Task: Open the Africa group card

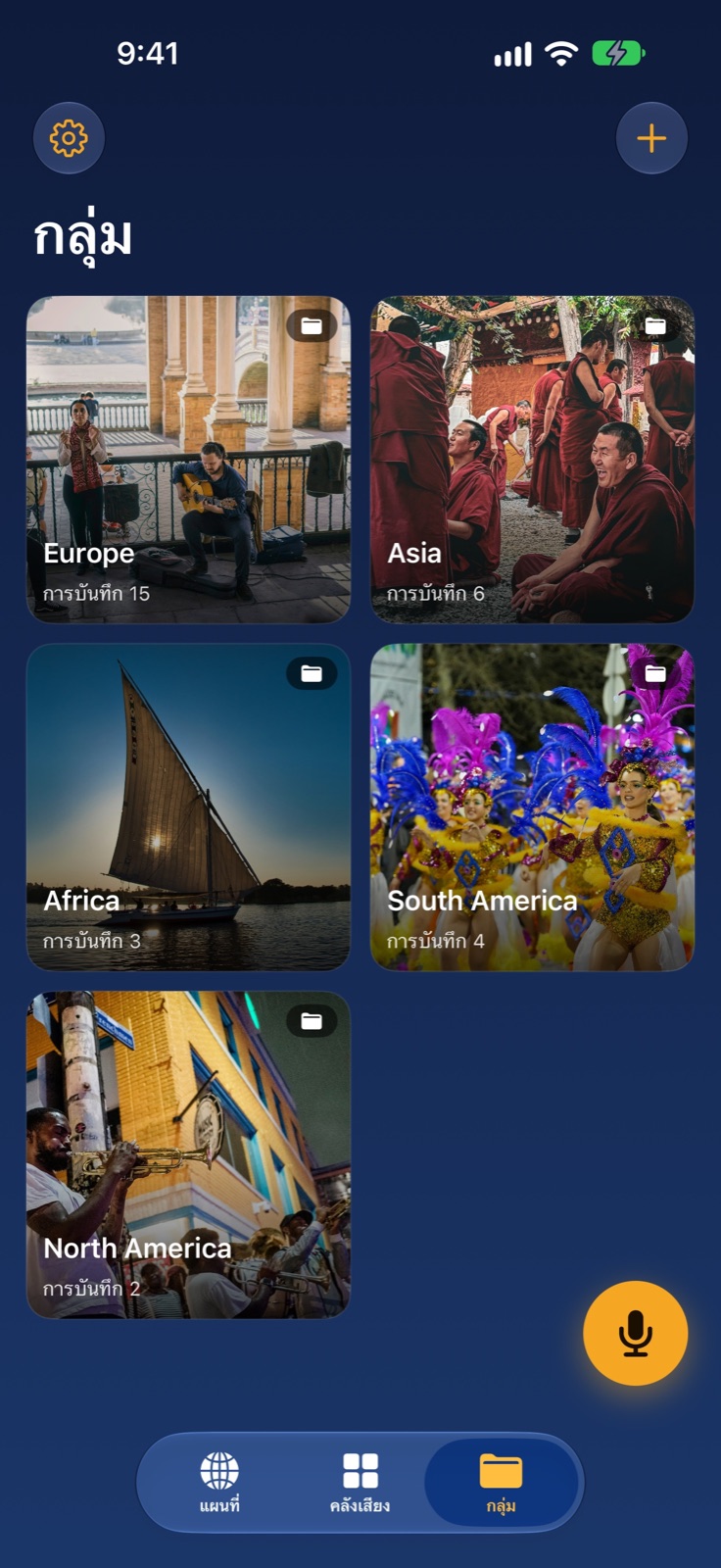Action: pos(188,808)
